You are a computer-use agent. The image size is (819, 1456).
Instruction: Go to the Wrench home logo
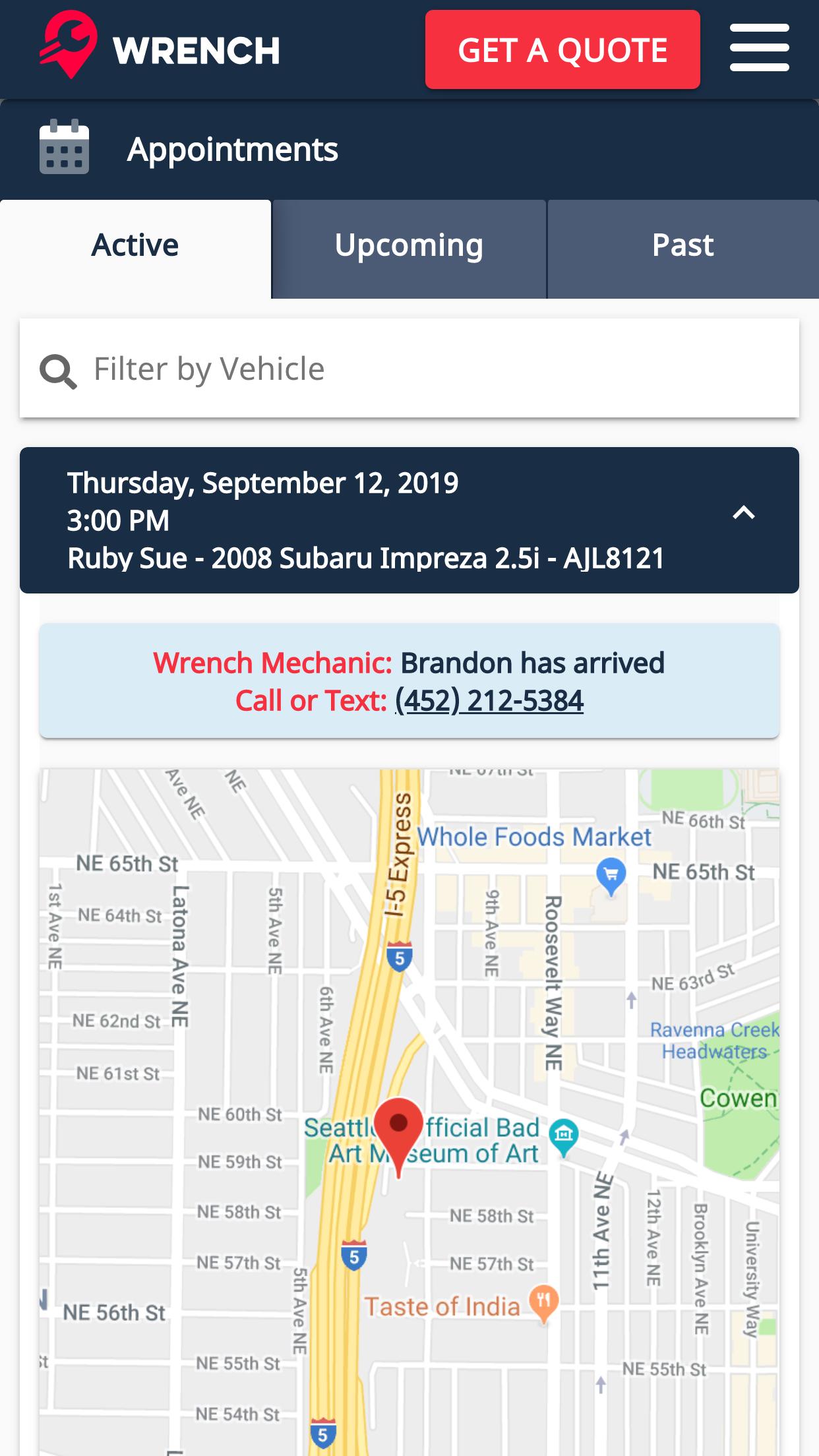coord(160,47)
